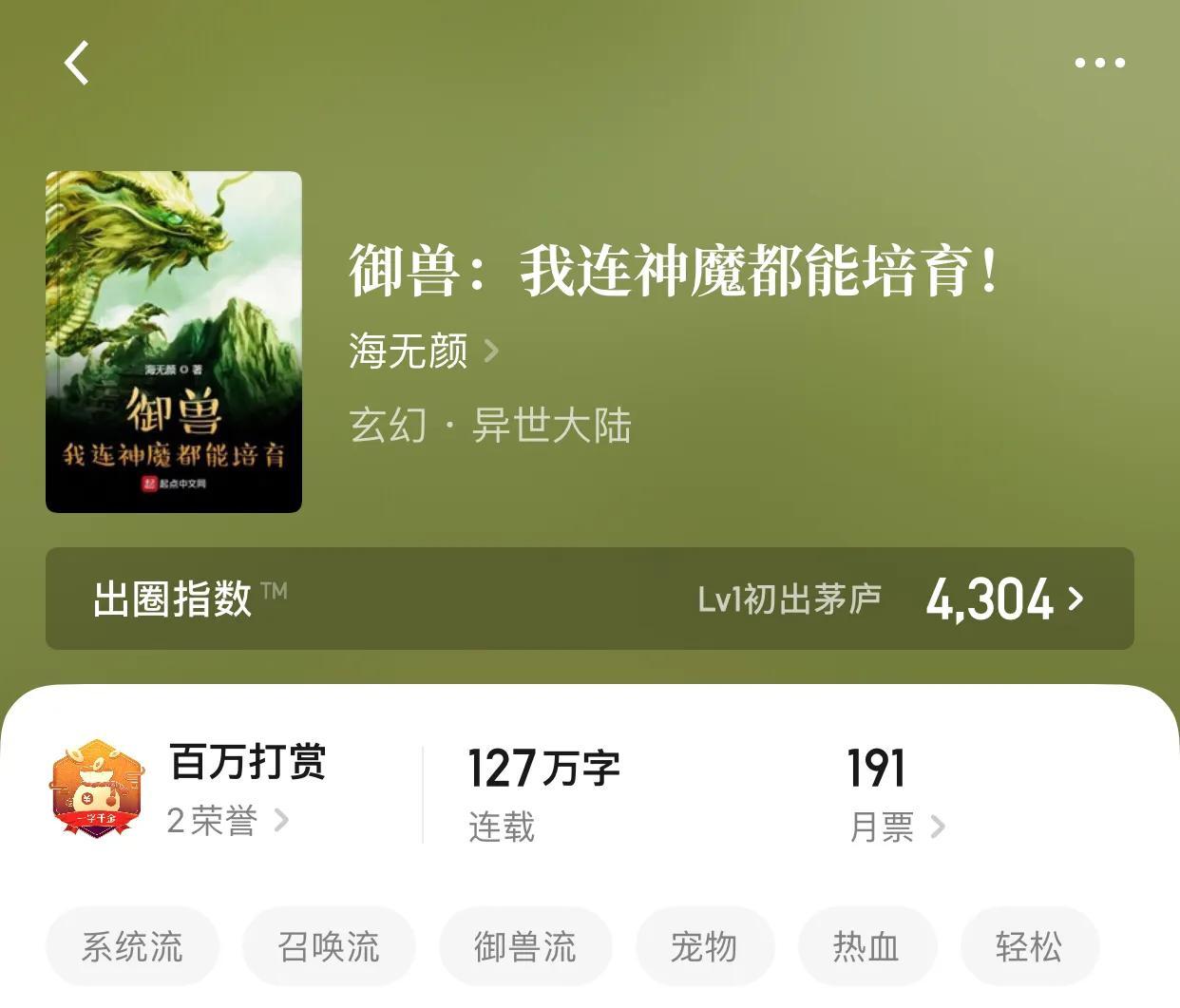Go back using the top-left arrow
The height and width of the screenshot is (1008, 1180).
77,63
